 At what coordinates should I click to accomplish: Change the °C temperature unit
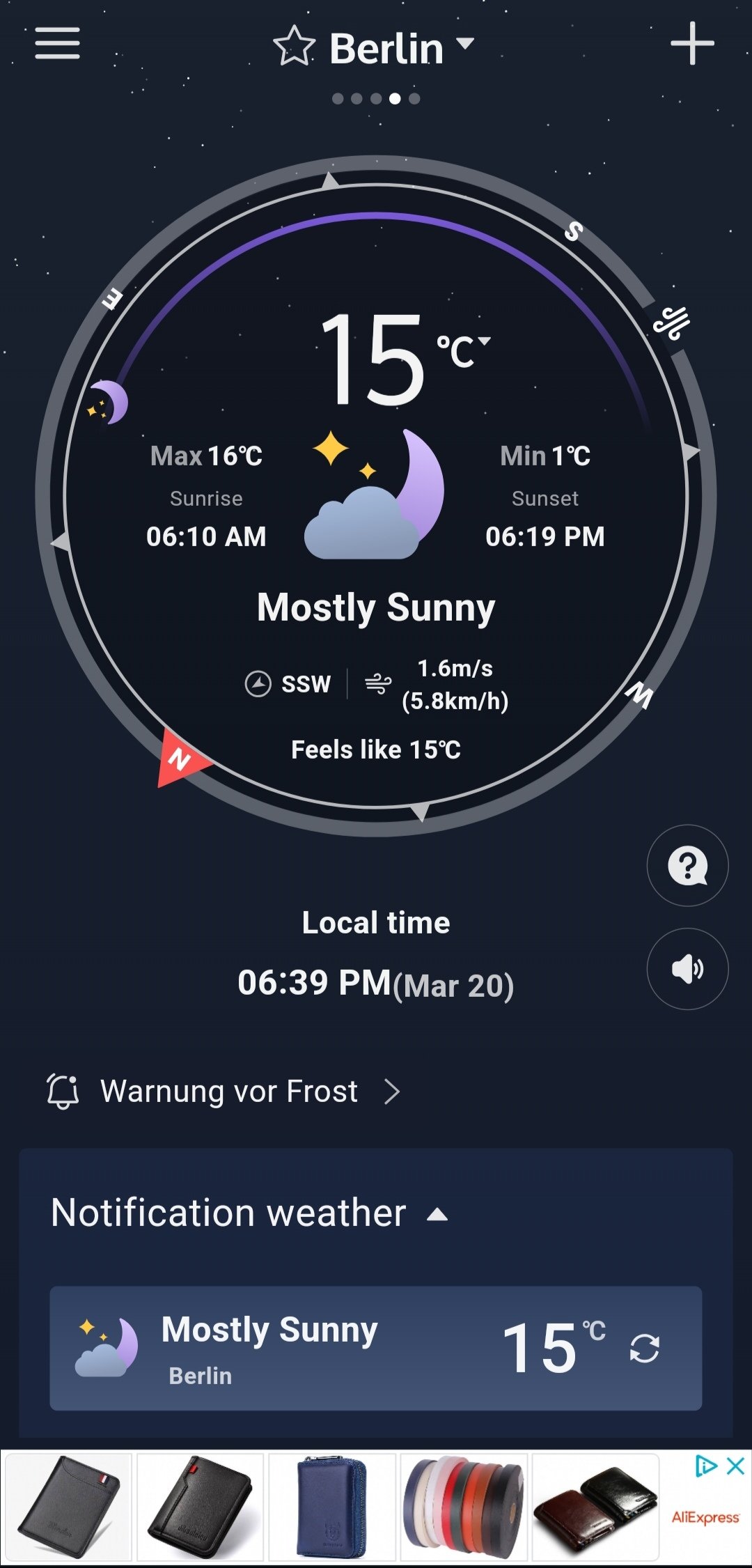(464, 348)
